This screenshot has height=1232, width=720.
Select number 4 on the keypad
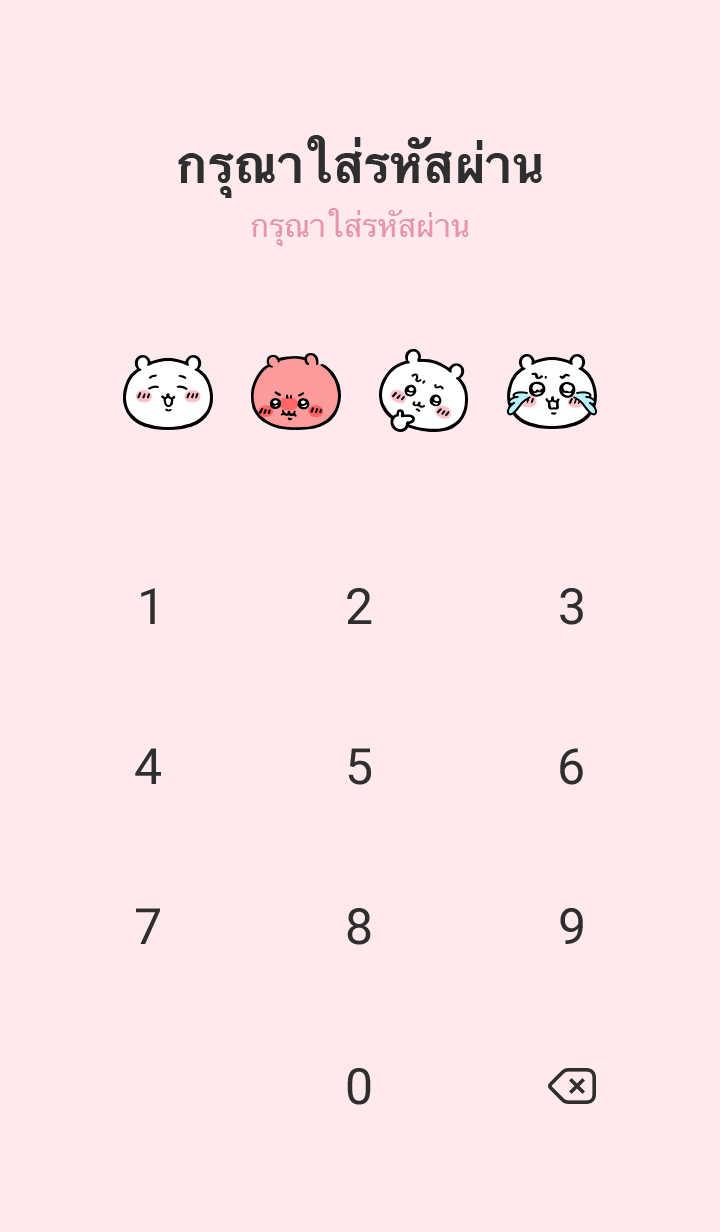148,768
